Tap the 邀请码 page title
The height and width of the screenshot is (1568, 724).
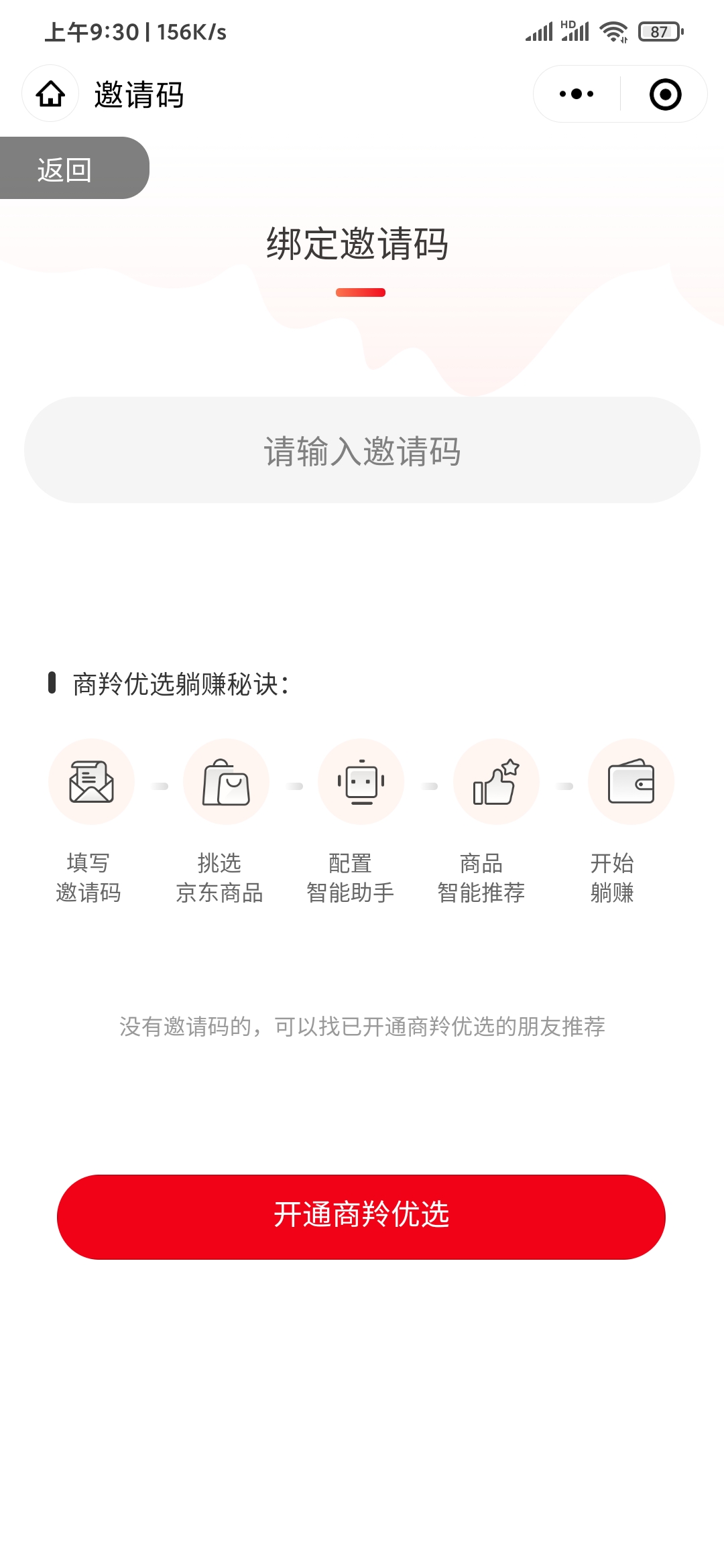137,94
